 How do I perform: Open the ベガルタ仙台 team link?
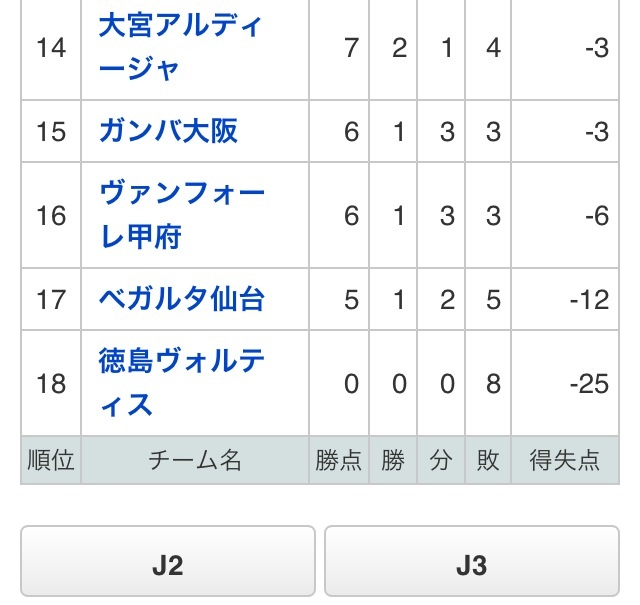click(x=181, y=299)
